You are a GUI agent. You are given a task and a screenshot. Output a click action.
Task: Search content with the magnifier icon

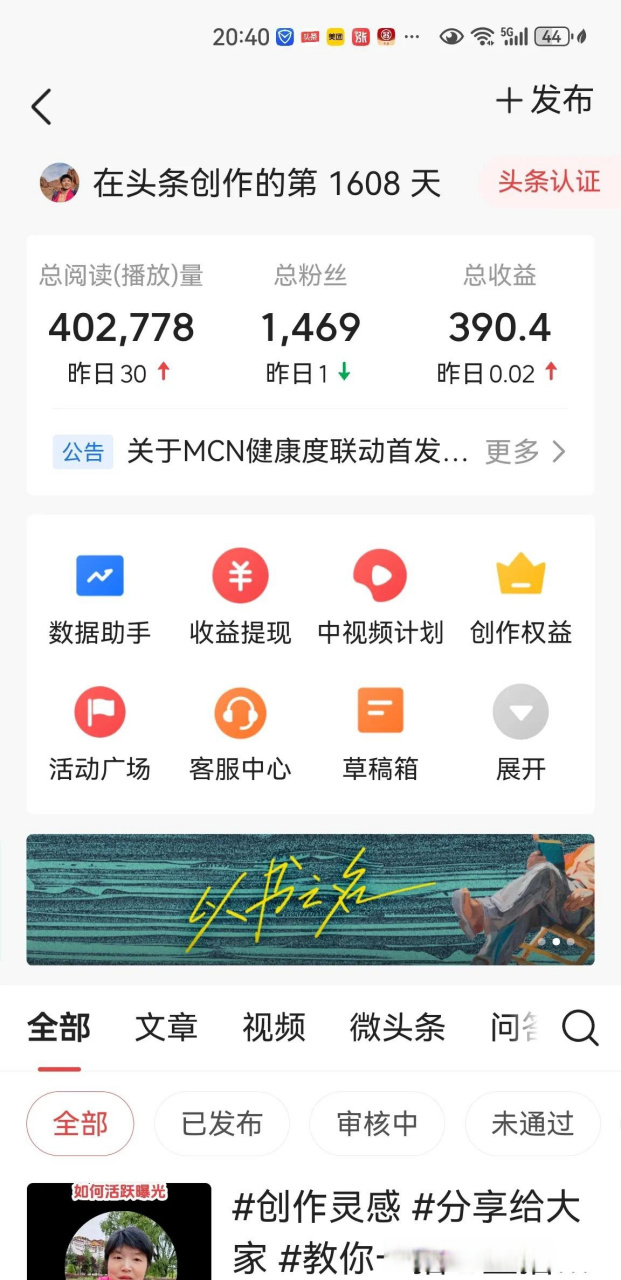point(580,1027)
